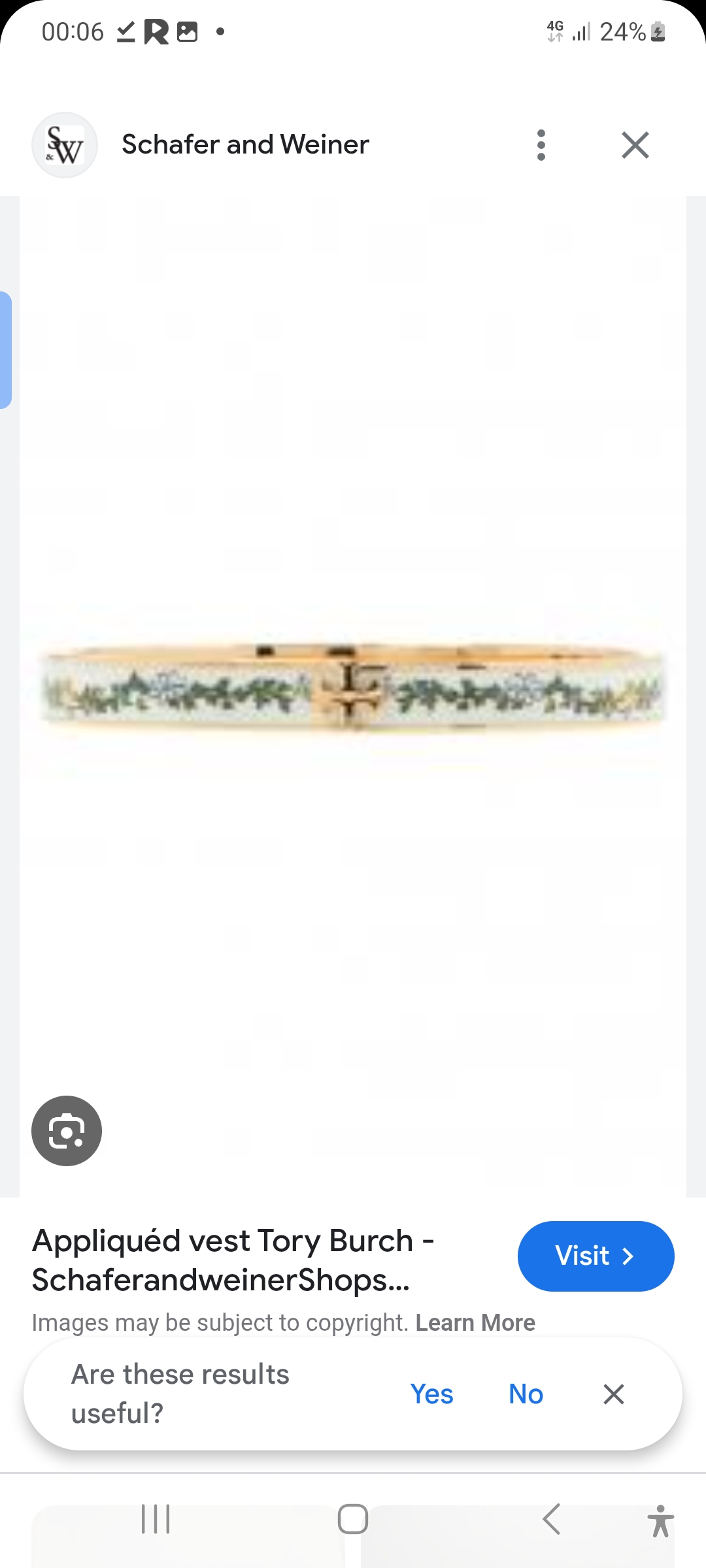Go back using the navigation back arrow
Viewport: 706px width, 1568px height.
coord(551,1520)
